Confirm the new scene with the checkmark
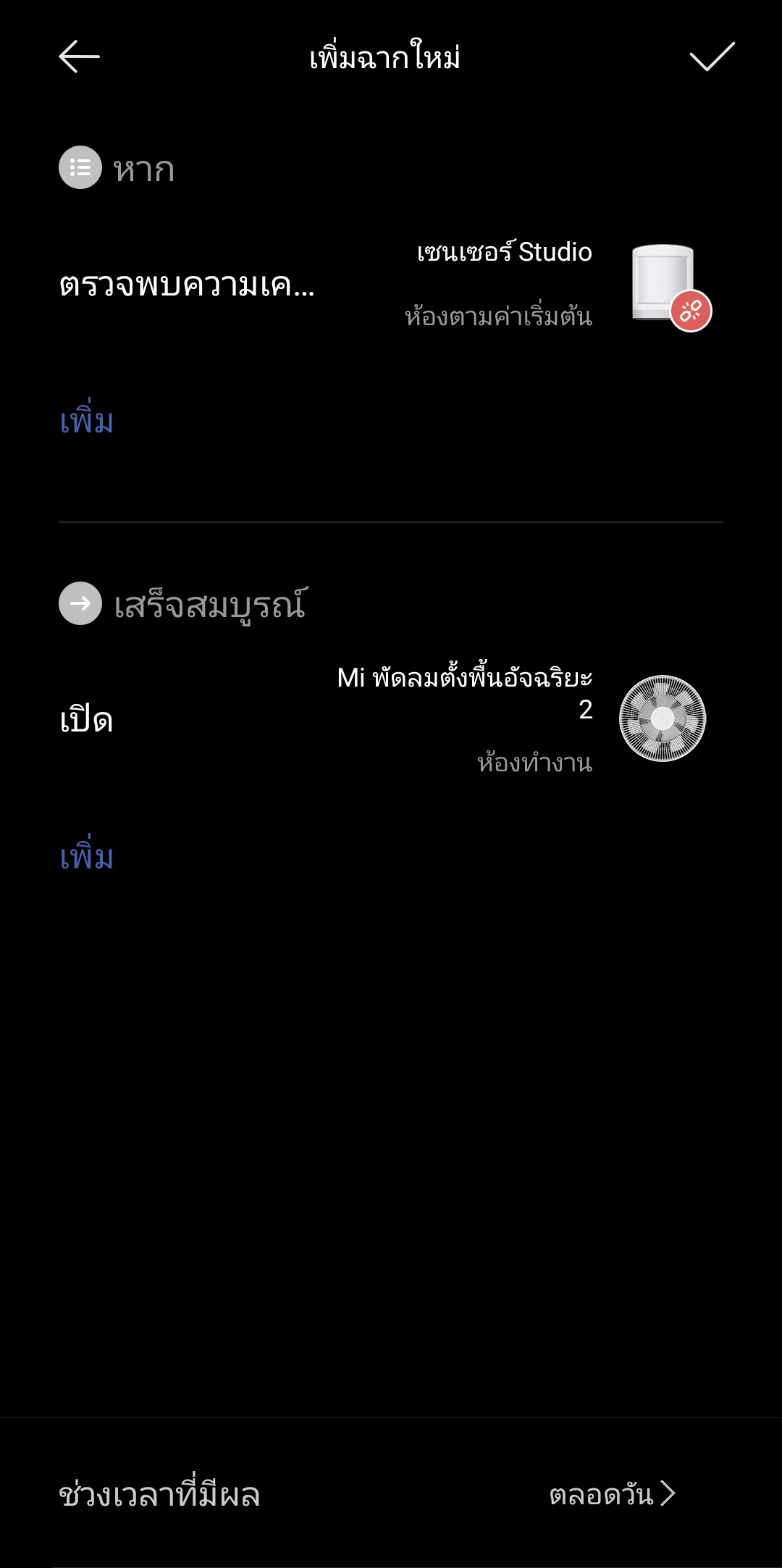Image resolution: width=782 pixels, height=1568 pixels. (x=712, y=56)
